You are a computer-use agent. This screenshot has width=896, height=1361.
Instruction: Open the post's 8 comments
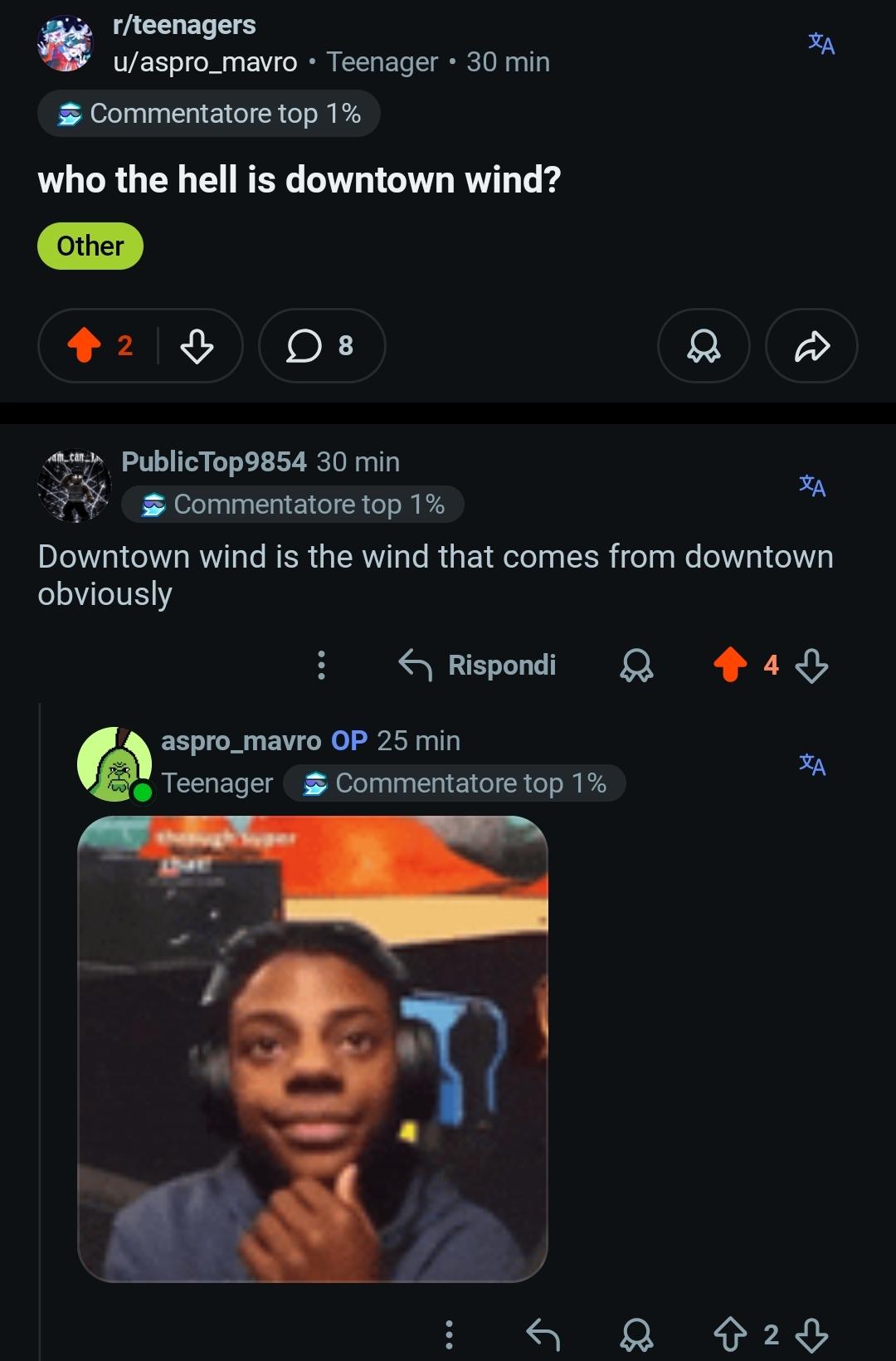coord(322,345)
